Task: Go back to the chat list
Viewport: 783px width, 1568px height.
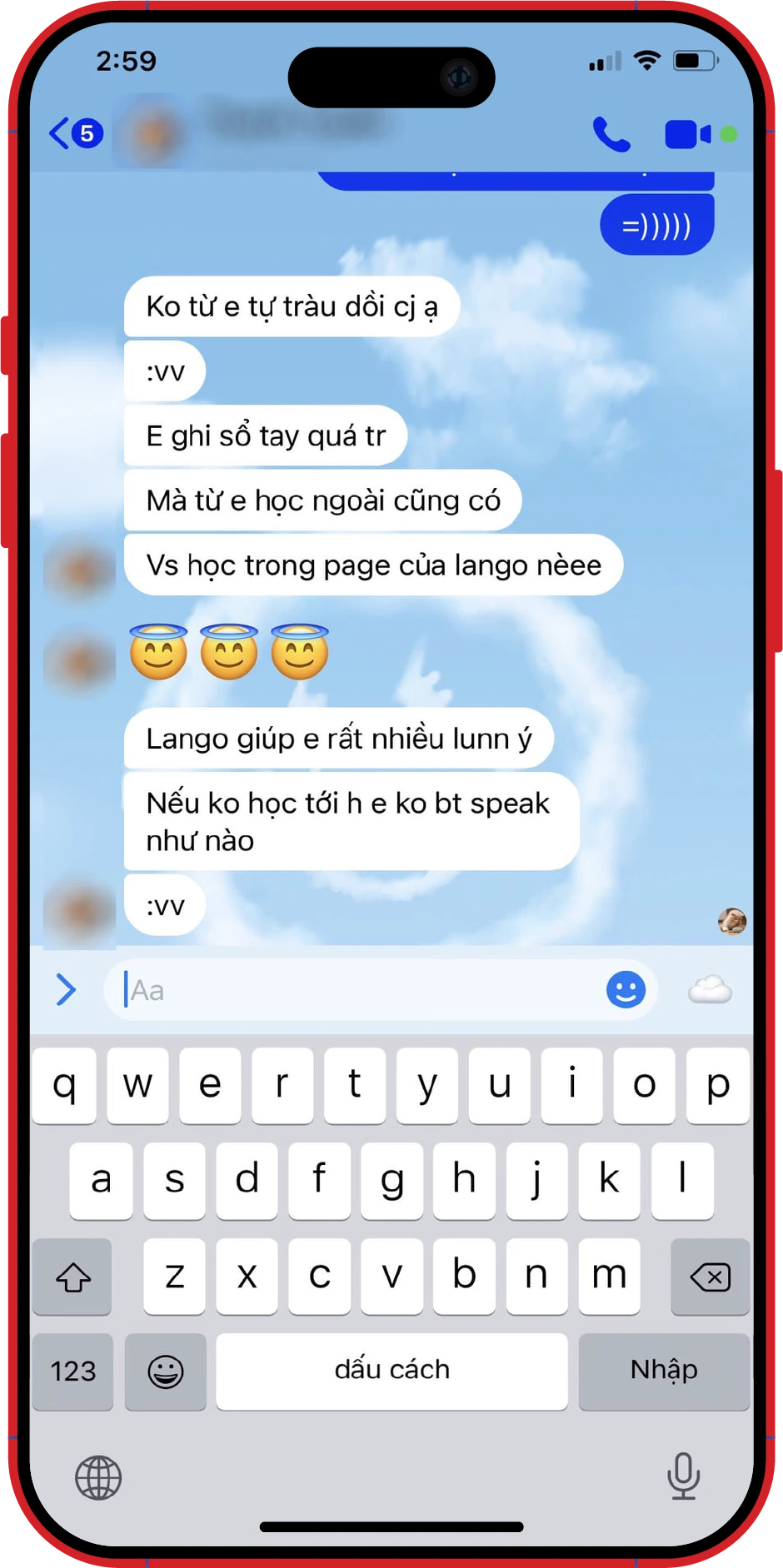Action: pos(73,133)
